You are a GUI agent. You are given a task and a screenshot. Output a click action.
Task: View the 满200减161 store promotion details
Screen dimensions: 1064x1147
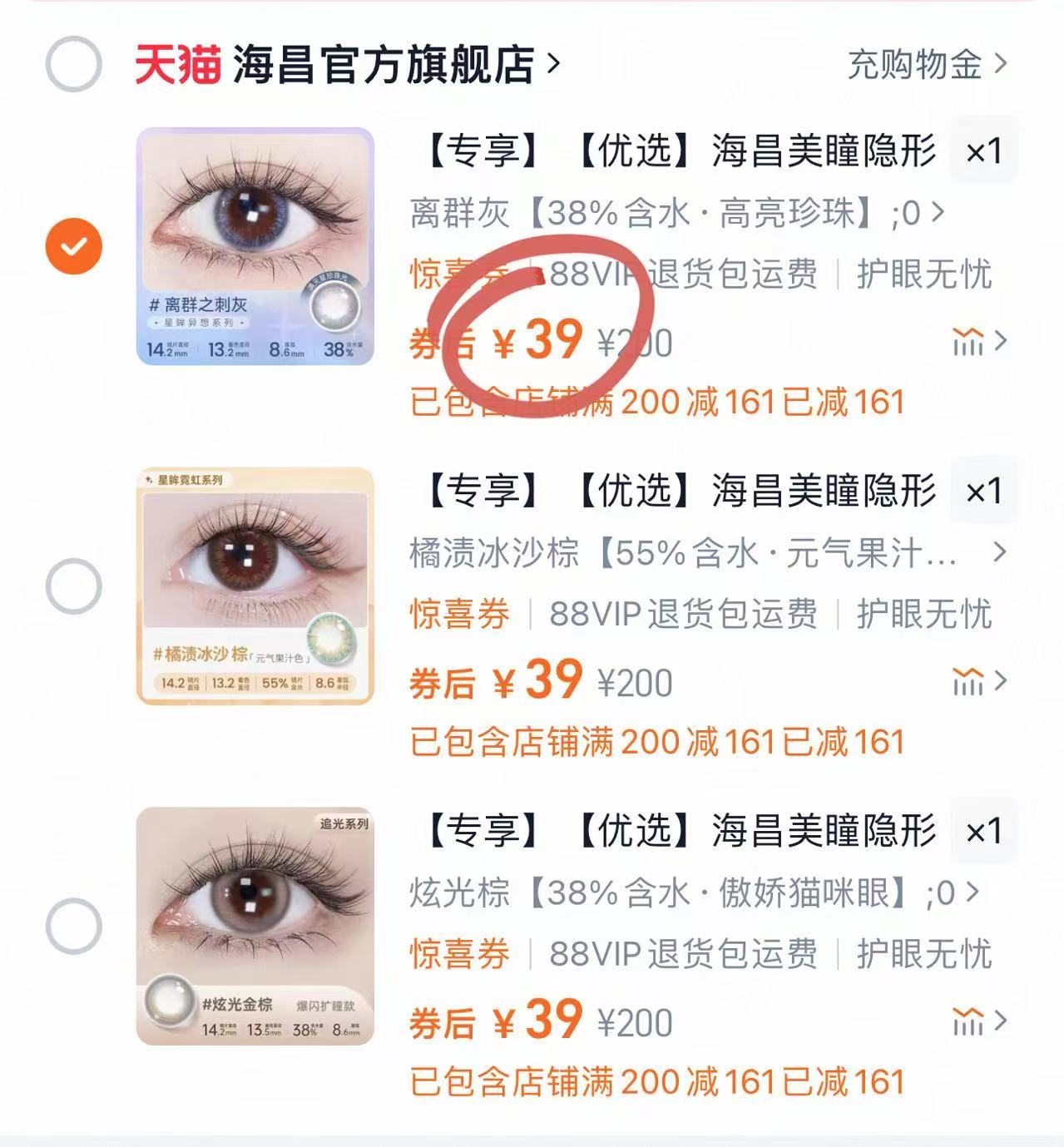coord(657,403)
